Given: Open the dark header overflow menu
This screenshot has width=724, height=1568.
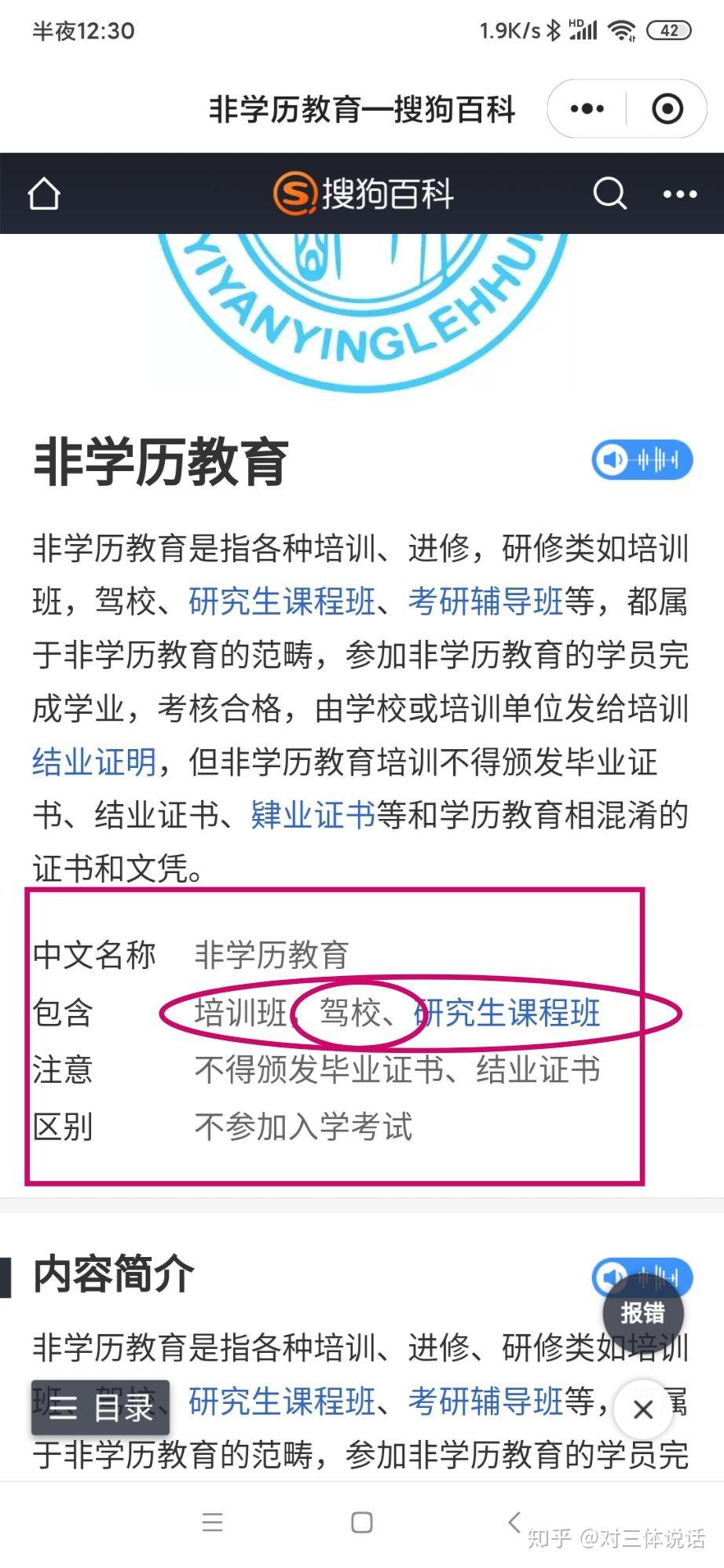Looking at the screenshot, I should point(679,194).
